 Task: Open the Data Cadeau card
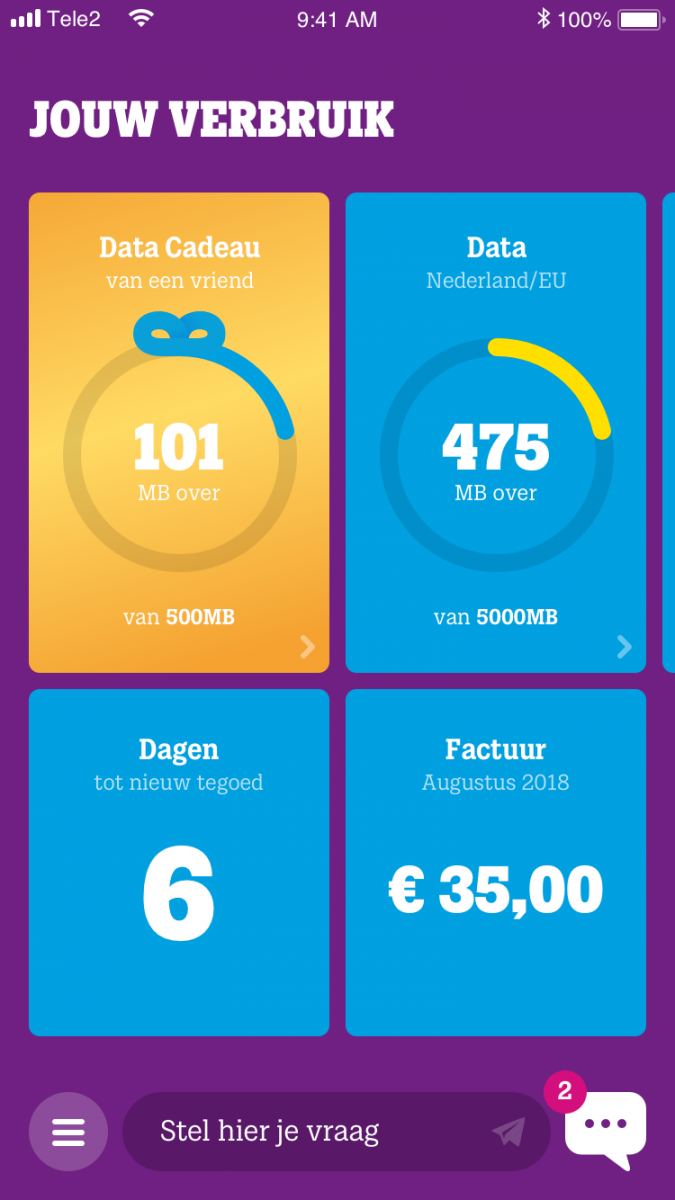[179, 433]
